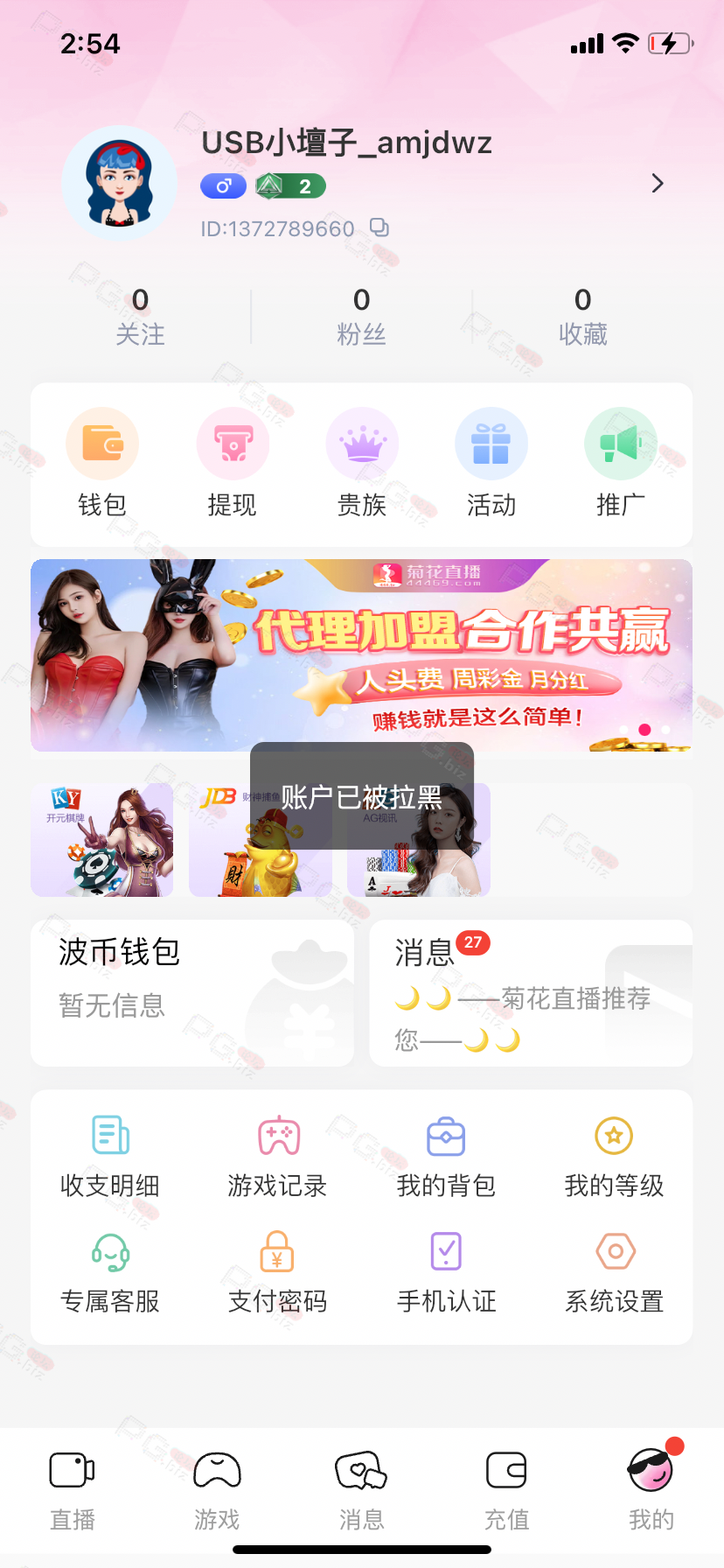Open 推广 promotion
Image resolution: width=724 pixels, height=1568 pixels.
pyautogui.click(x=620, y=464)
